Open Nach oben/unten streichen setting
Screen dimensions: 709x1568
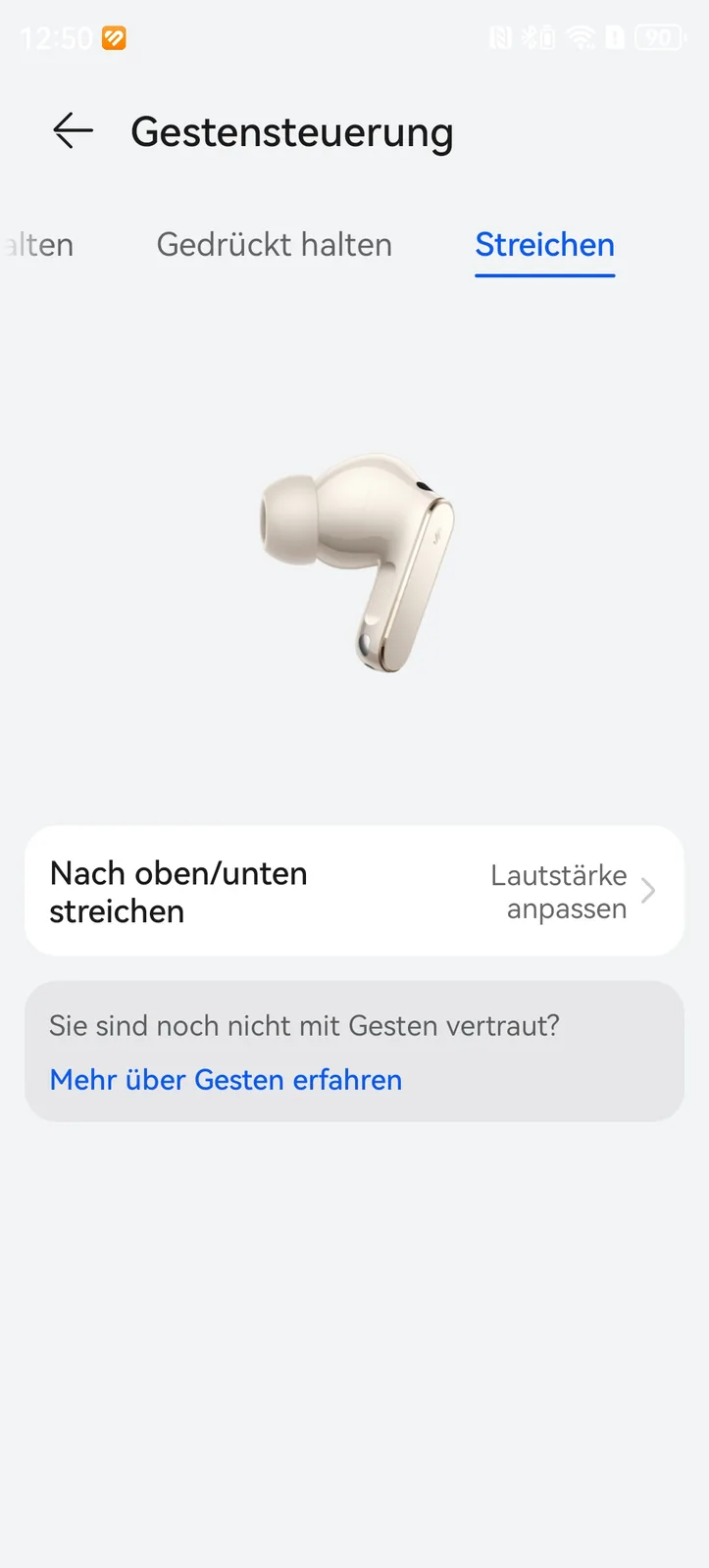coord(354,891)
